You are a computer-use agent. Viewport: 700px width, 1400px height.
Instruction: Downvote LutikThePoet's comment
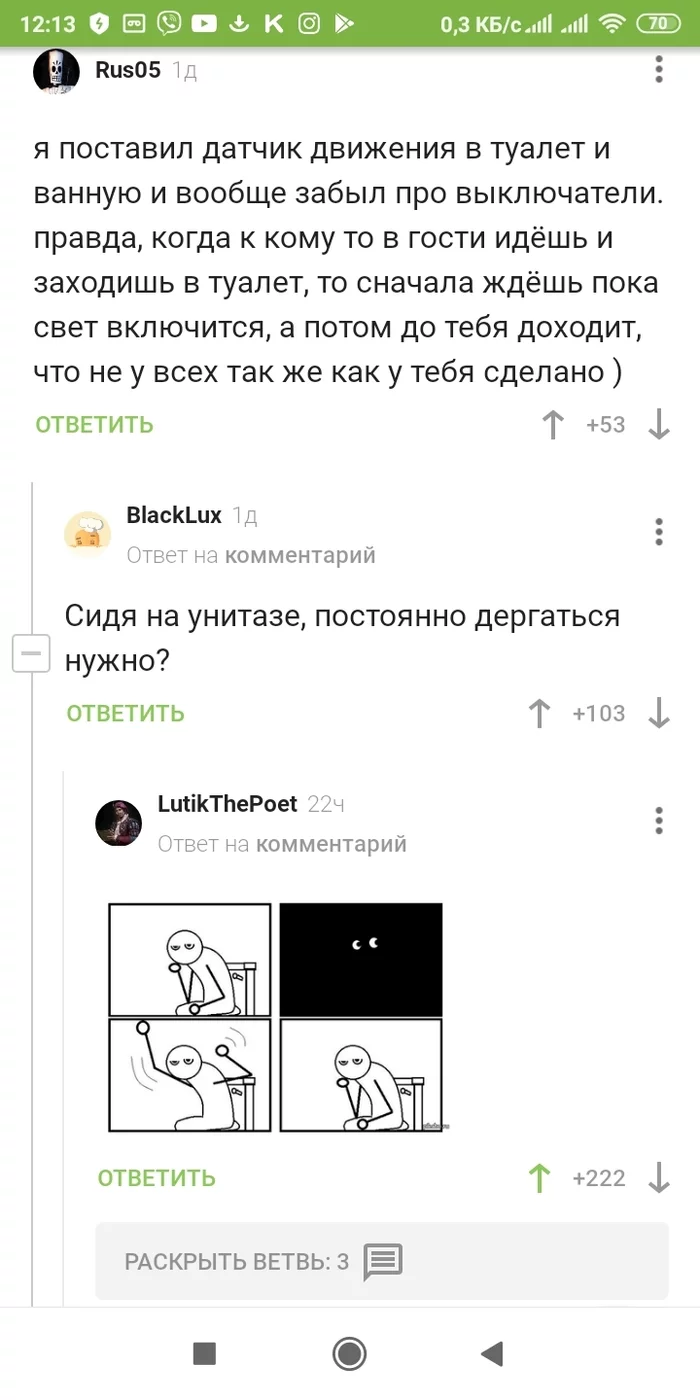pyautogui.click(x=658, y=1178)
